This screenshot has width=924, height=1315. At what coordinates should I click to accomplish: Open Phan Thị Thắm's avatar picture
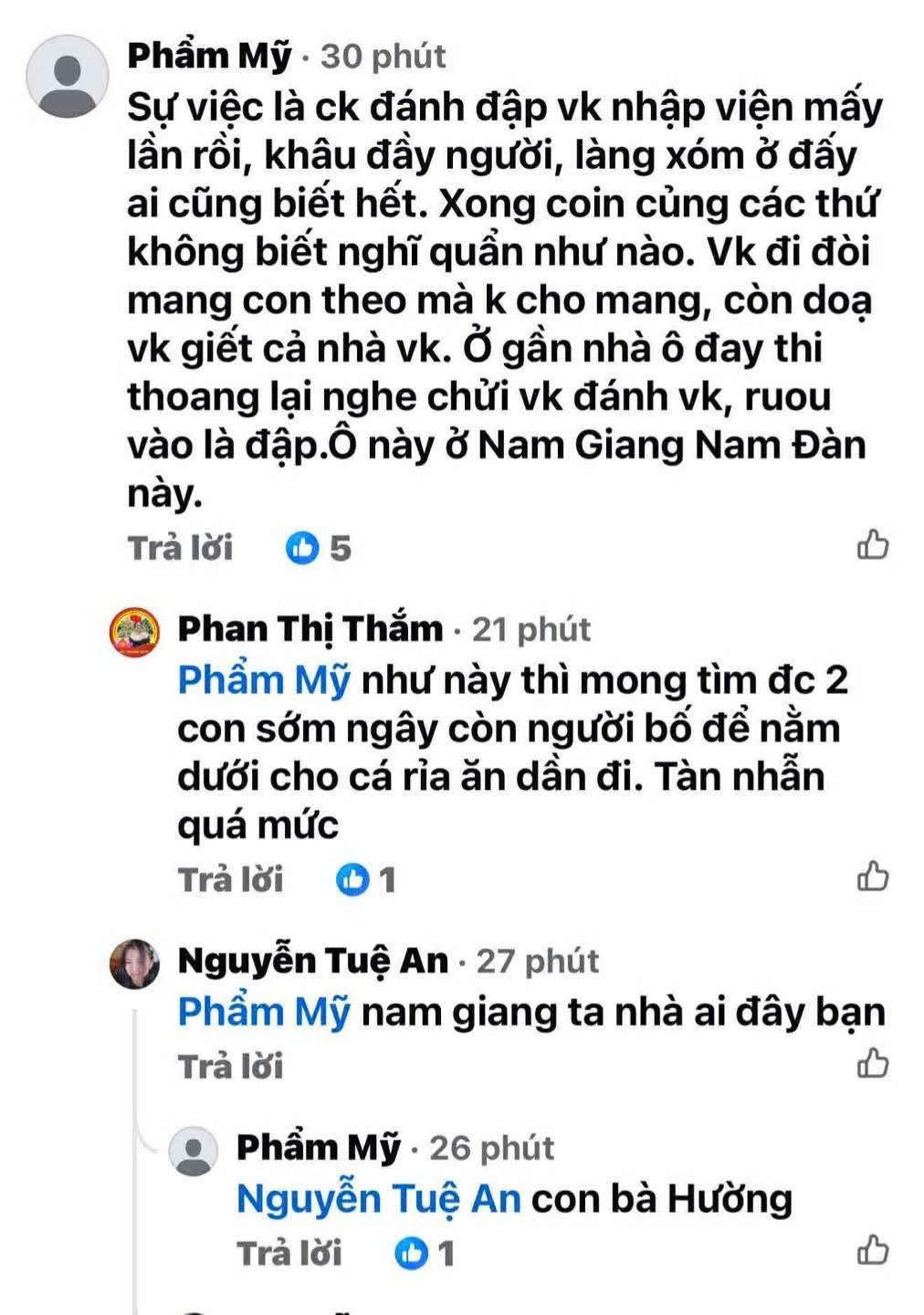click(x=135, y=632)
